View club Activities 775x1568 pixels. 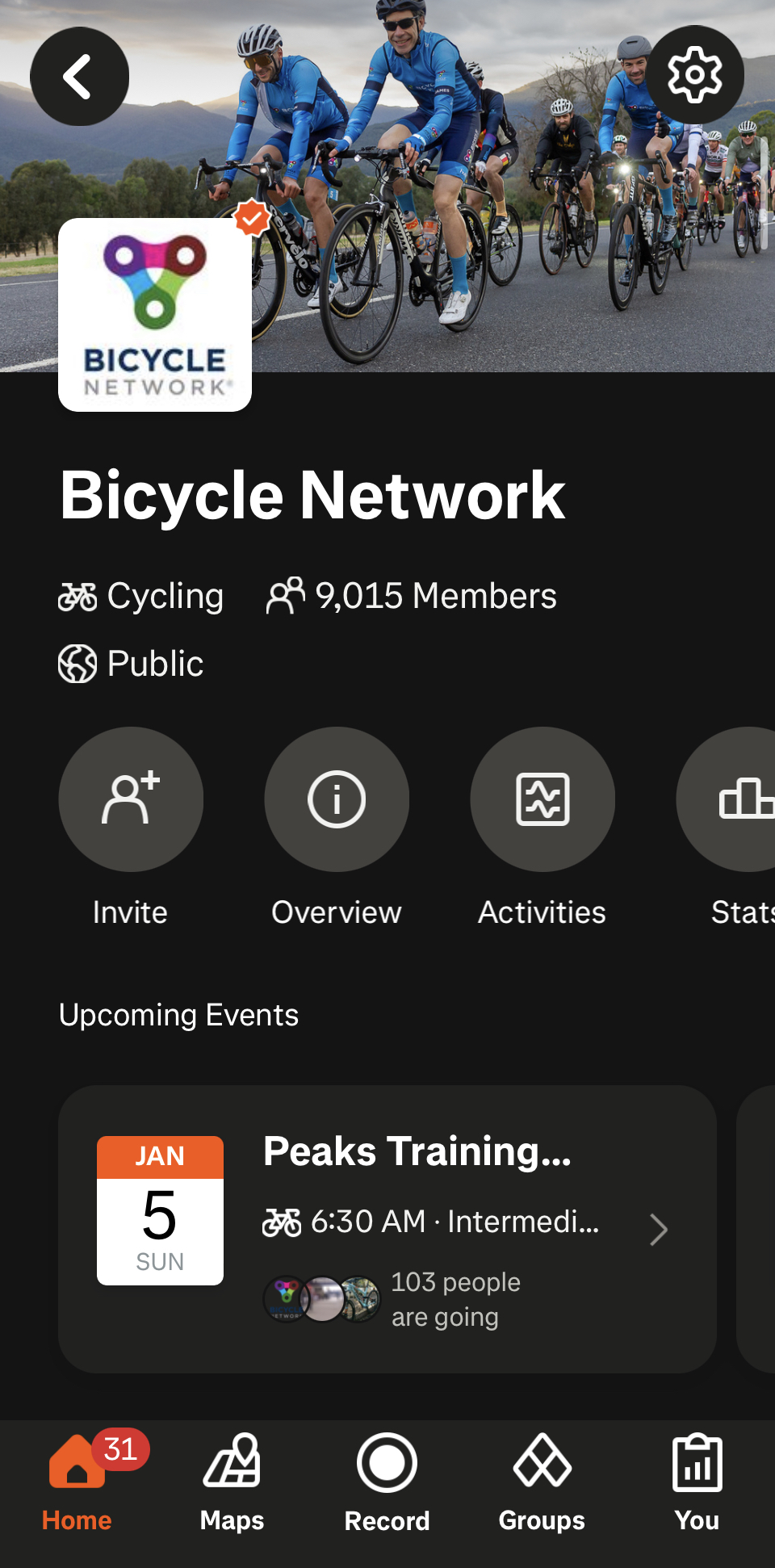542,799
